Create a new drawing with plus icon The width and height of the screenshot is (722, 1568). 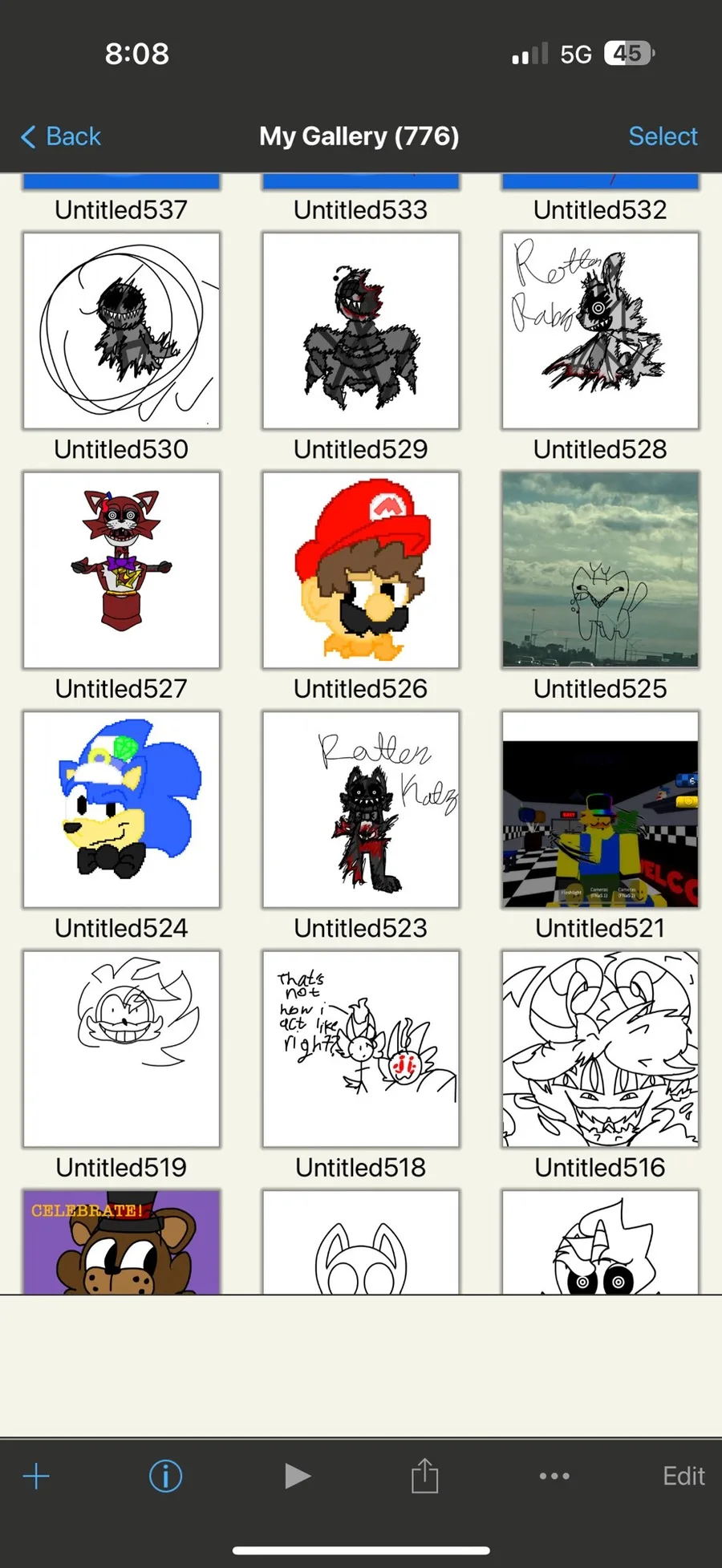click(36, 1476)
